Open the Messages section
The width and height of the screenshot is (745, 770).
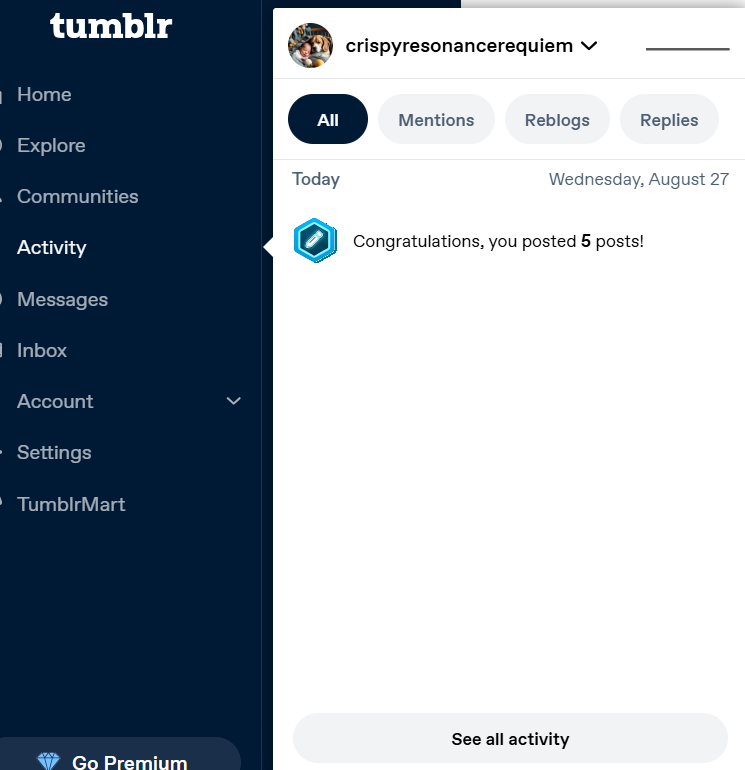pos(62,299)
